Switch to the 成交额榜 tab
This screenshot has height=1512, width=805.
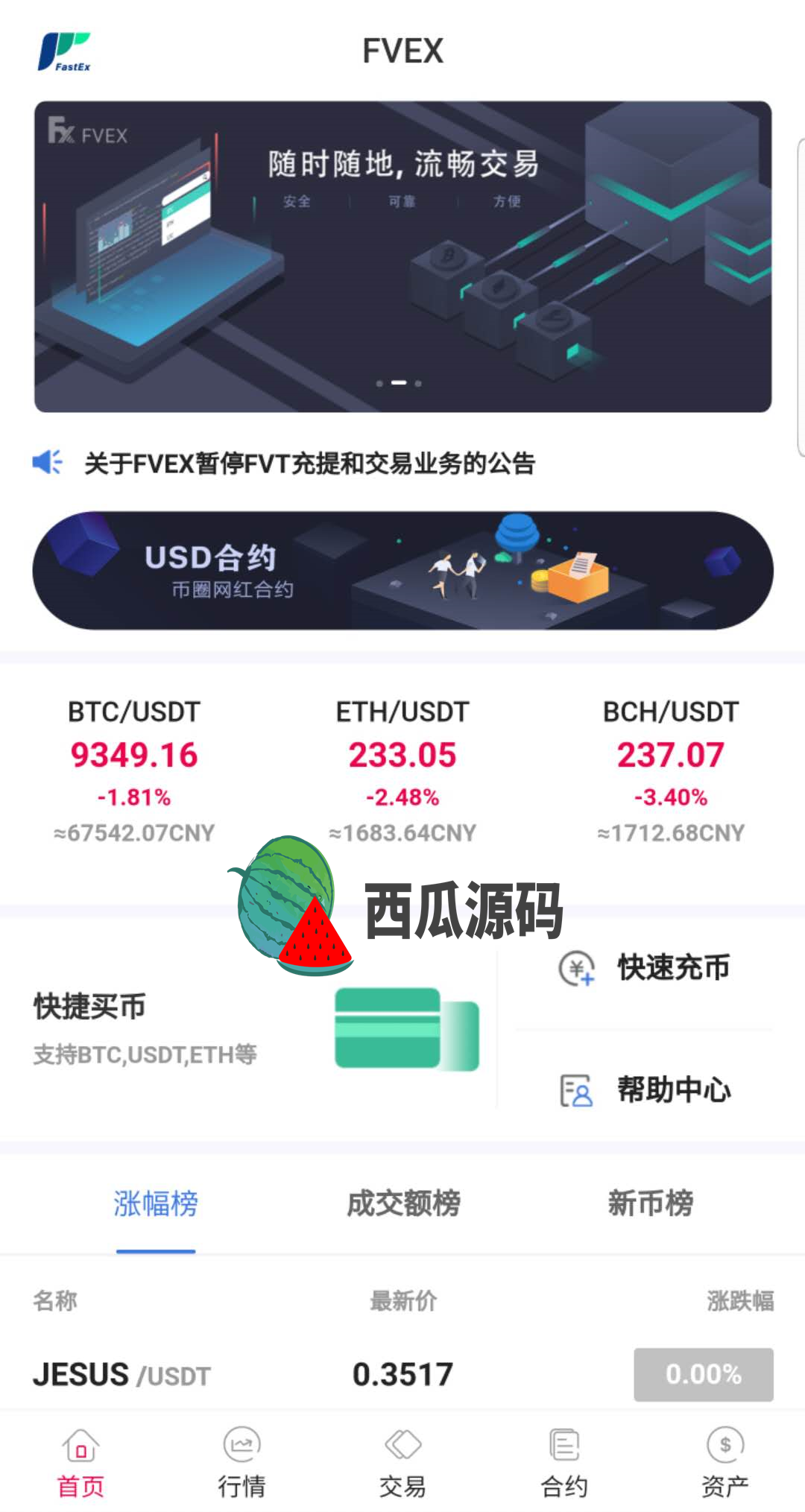click(x=403, y=1203)
